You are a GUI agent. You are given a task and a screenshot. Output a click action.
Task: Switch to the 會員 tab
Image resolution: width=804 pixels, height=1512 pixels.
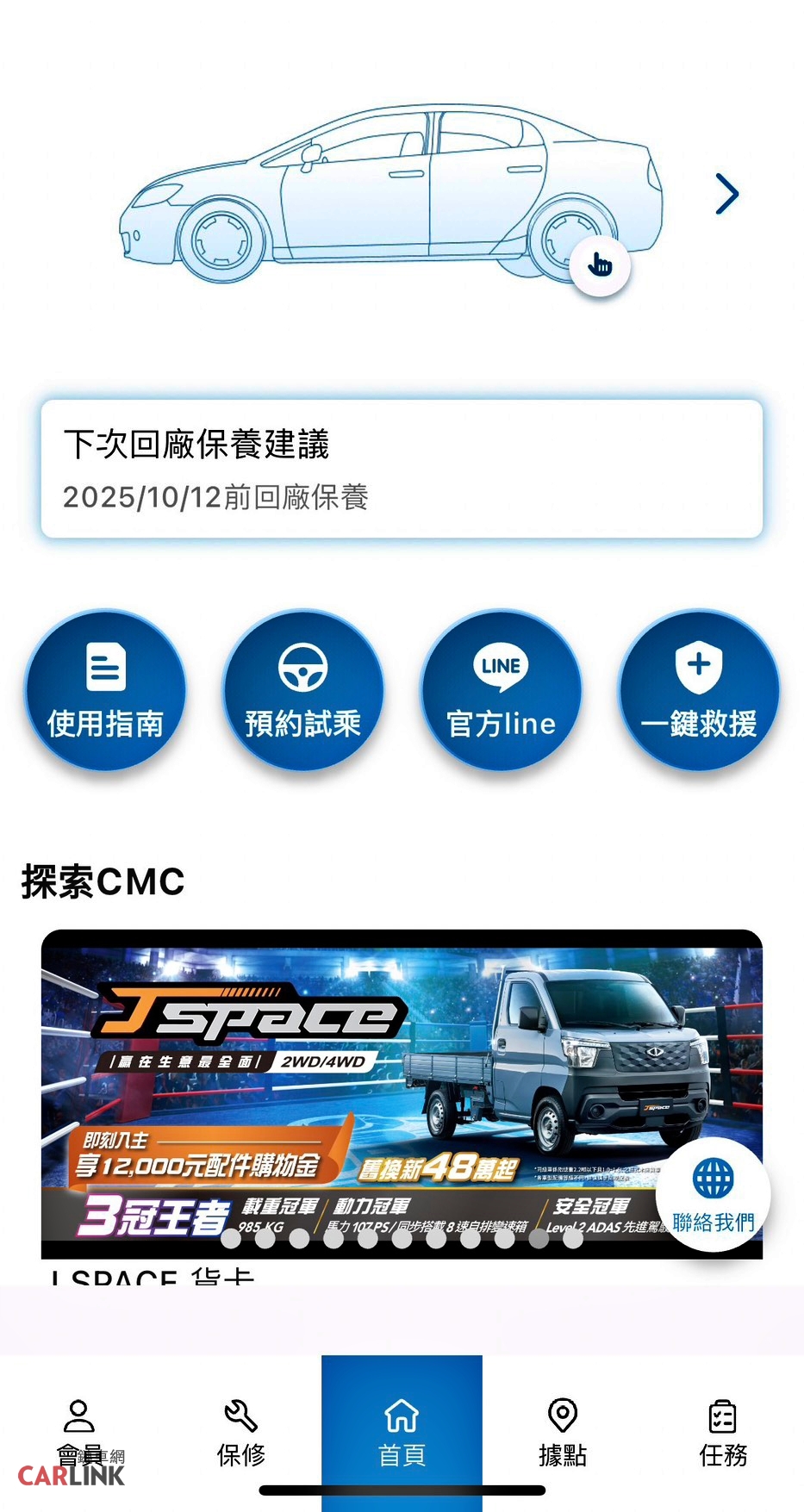79,1434
